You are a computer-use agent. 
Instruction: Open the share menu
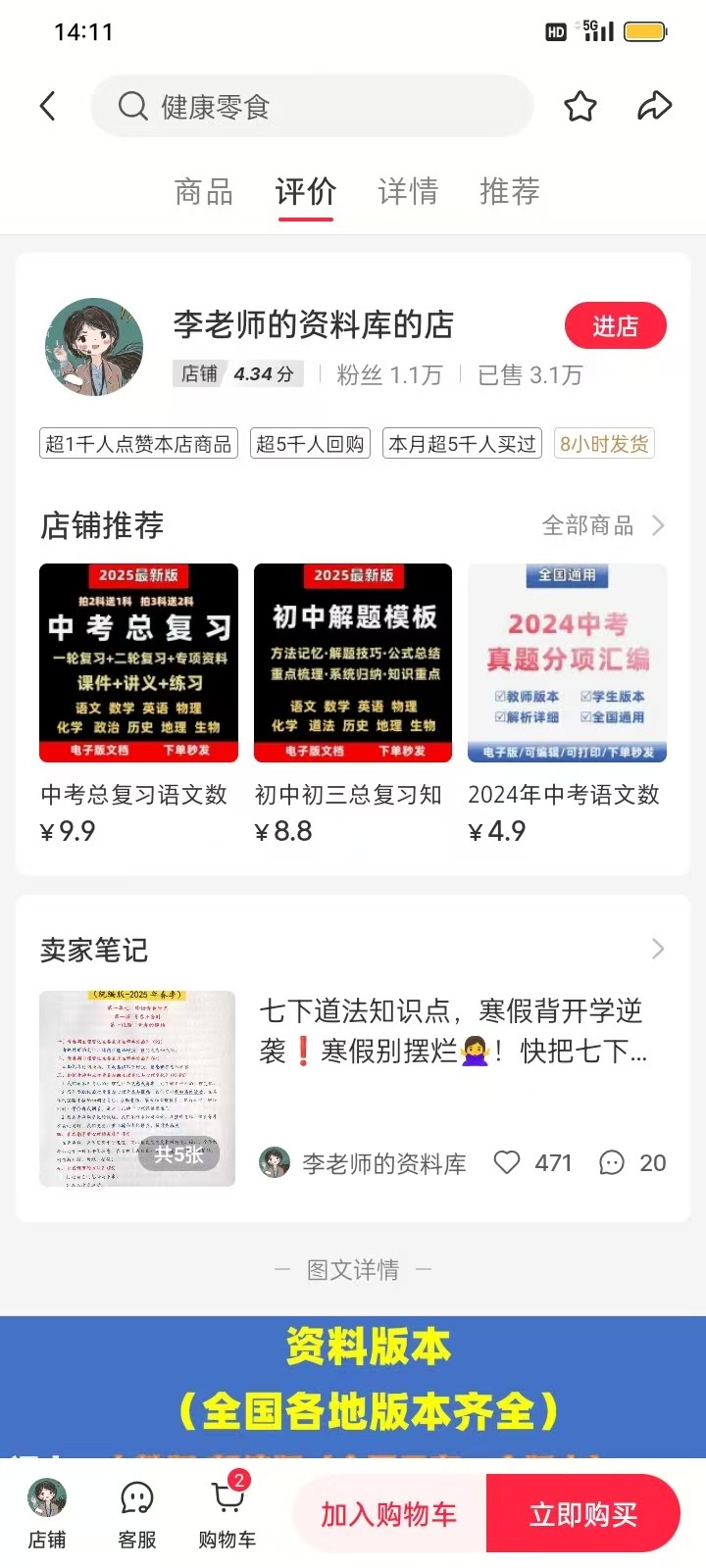coord(655,106)
